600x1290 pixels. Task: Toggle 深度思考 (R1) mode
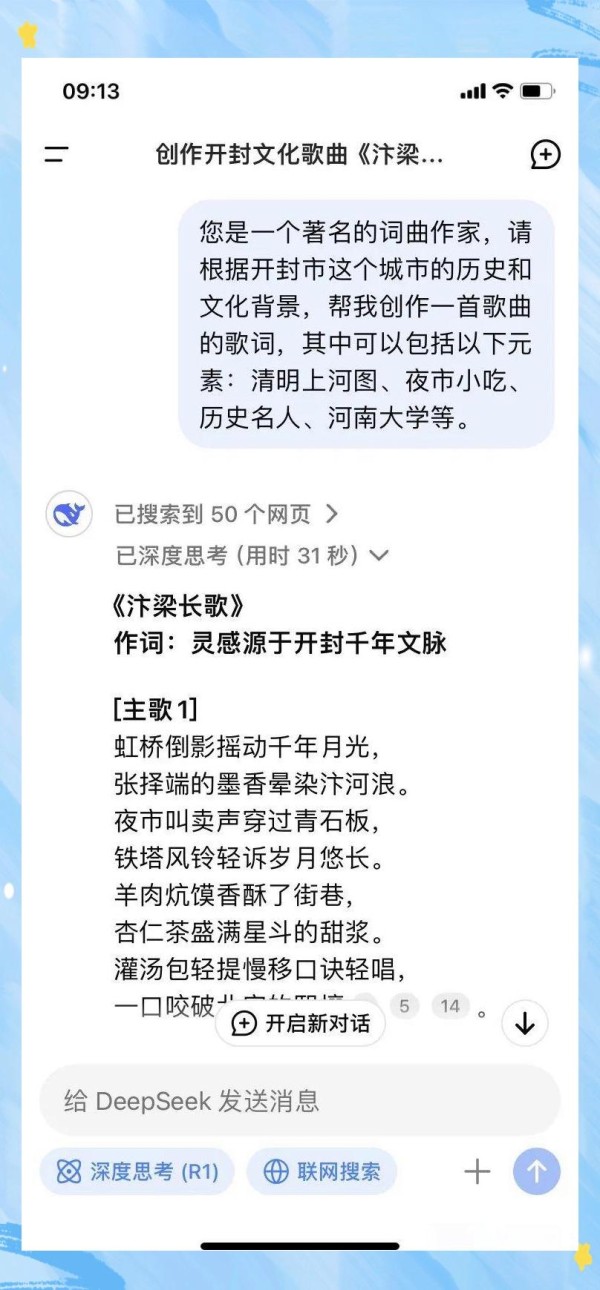point(137,1172)
